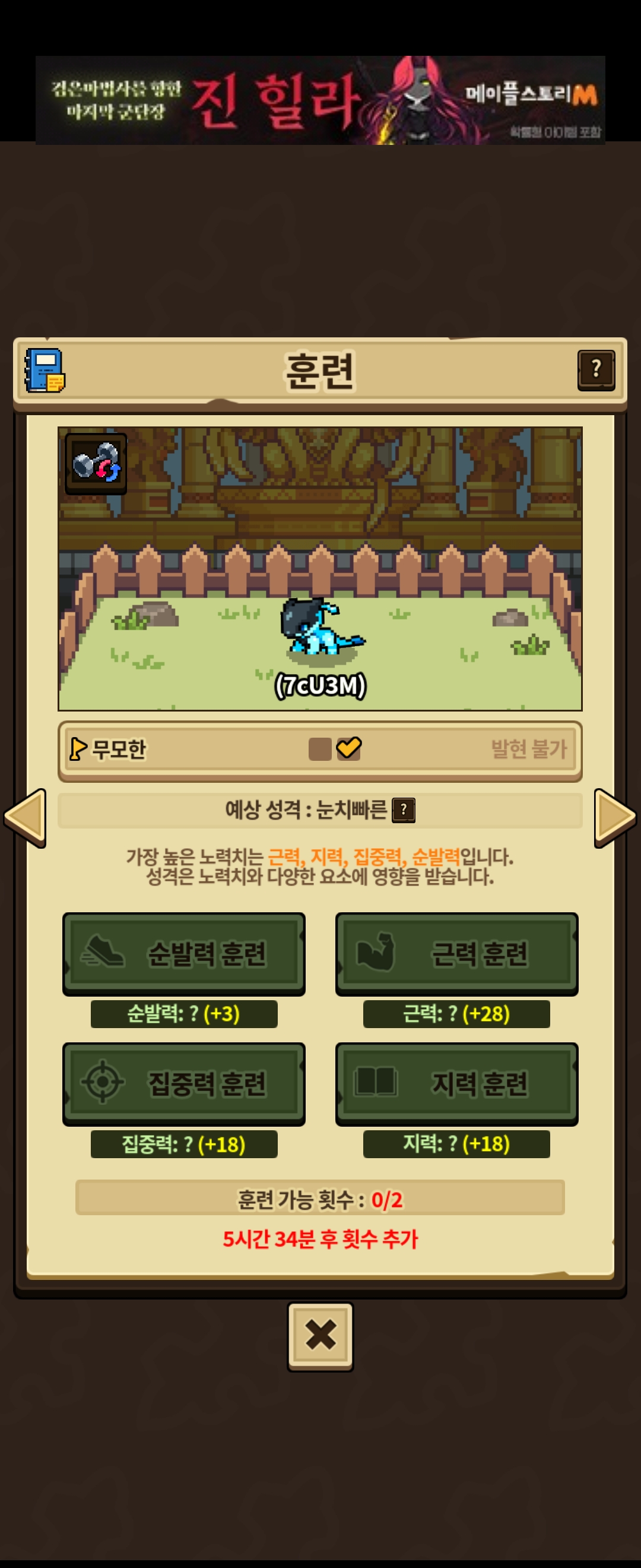Start 지력 훈련
The width and height of the screenshot is (641, 1568).
tap(456, 1083)
